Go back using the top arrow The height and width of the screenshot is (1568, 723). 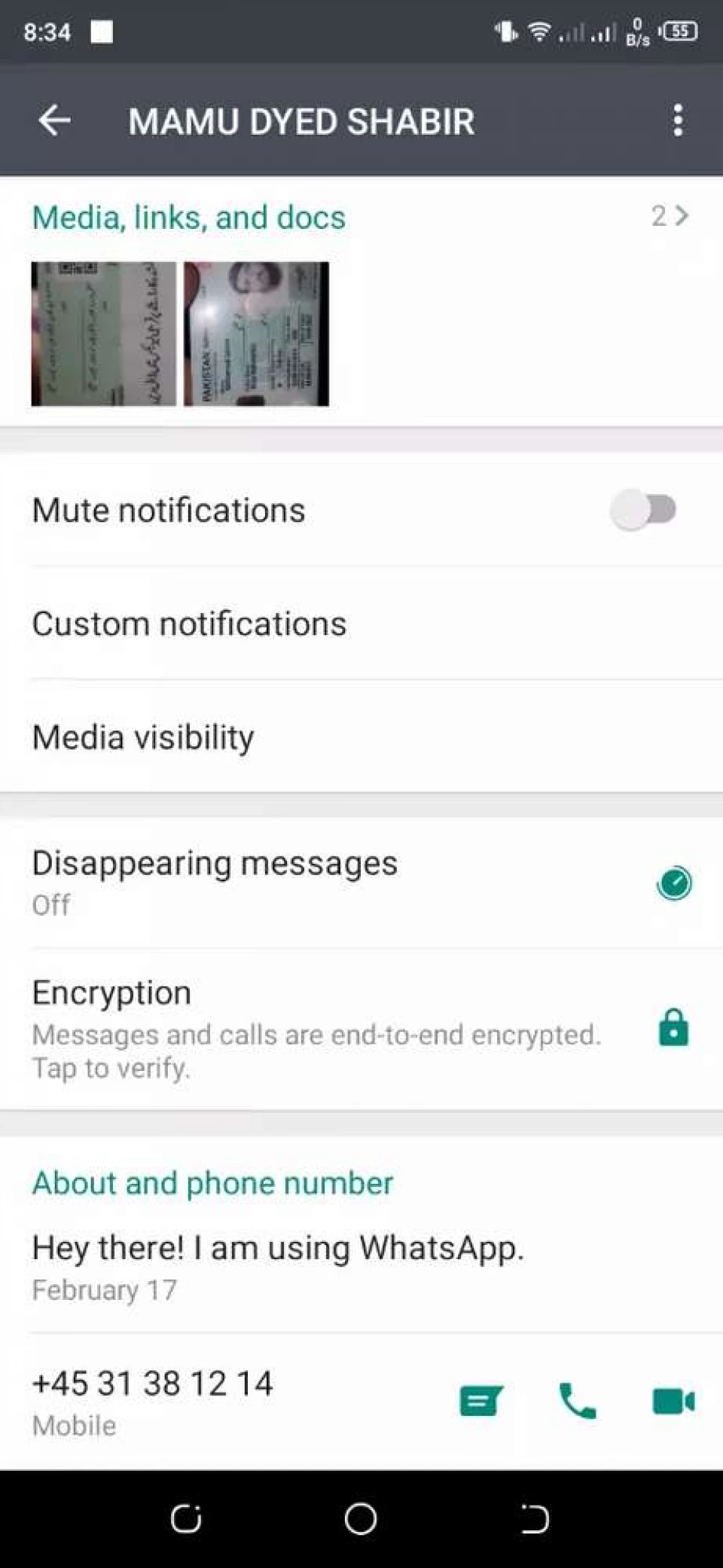coord(54,120)
